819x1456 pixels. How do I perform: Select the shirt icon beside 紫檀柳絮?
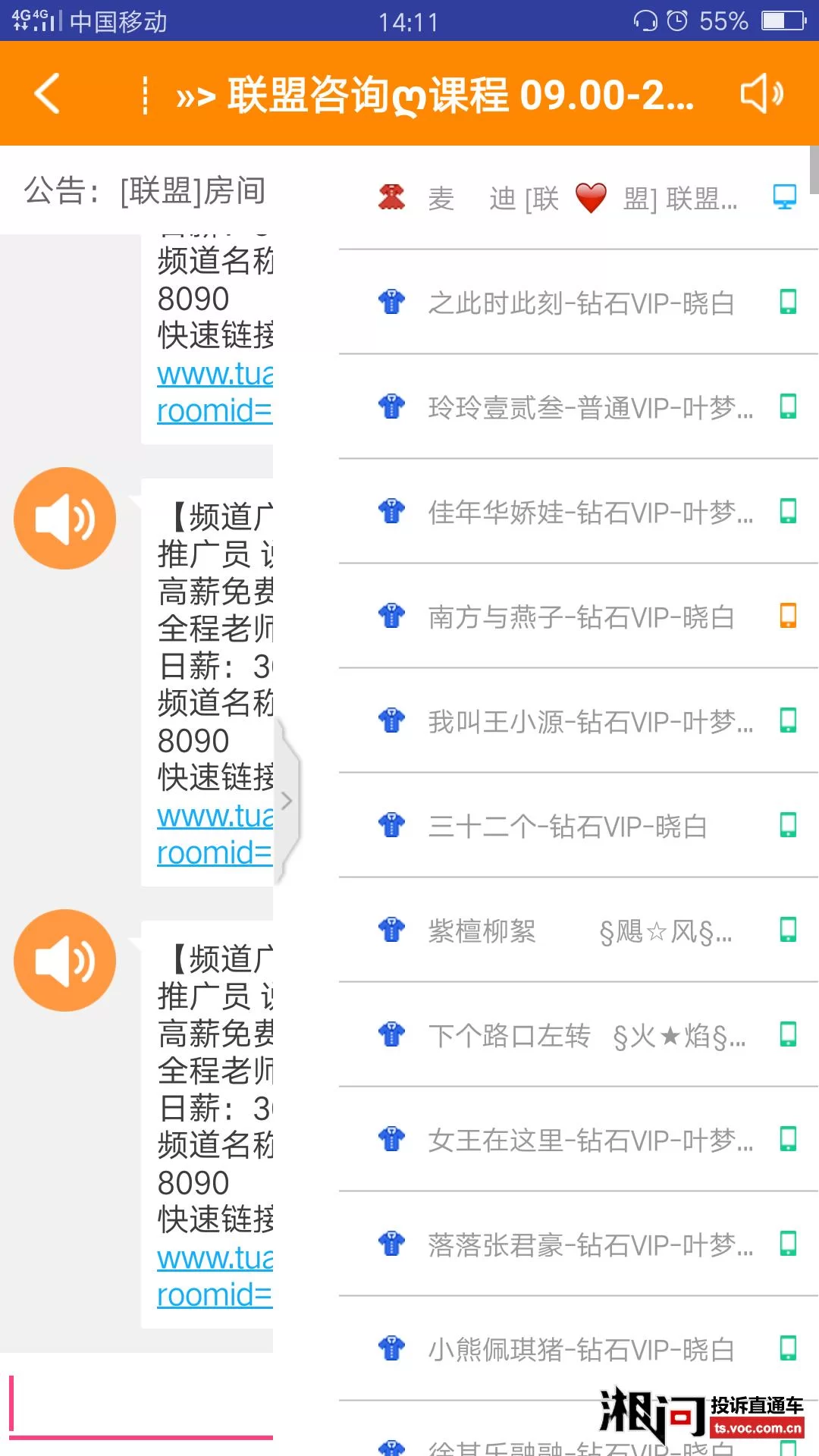point(391,931)
